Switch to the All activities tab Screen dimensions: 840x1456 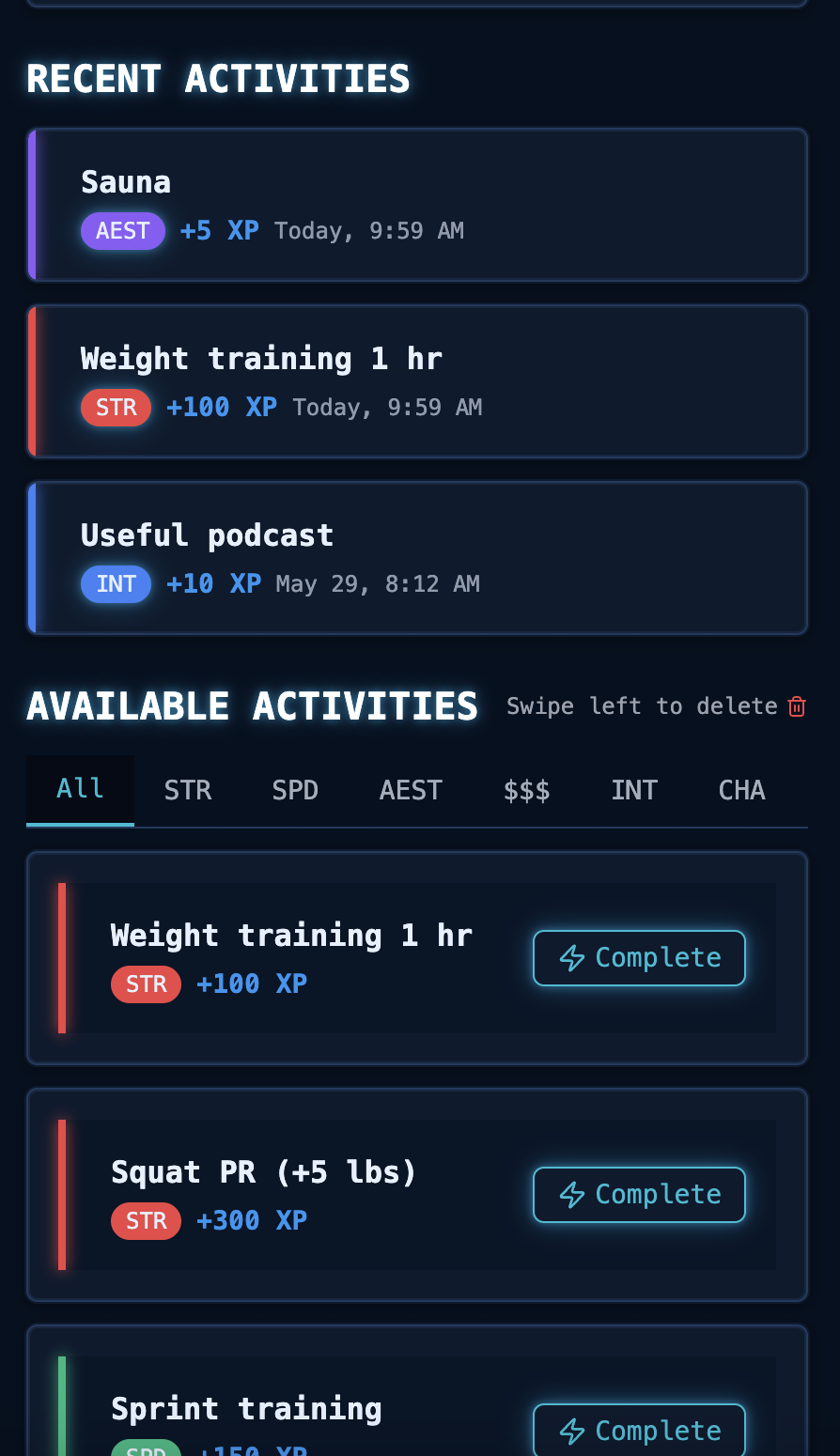(x=80, y=789)
